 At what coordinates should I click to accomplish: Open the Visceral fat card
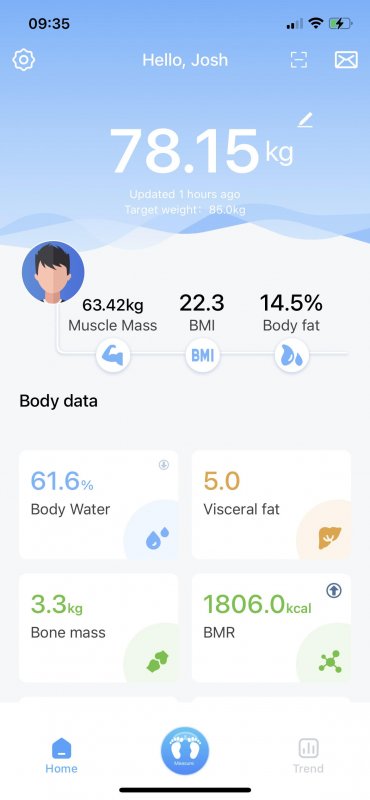point(272,505)
